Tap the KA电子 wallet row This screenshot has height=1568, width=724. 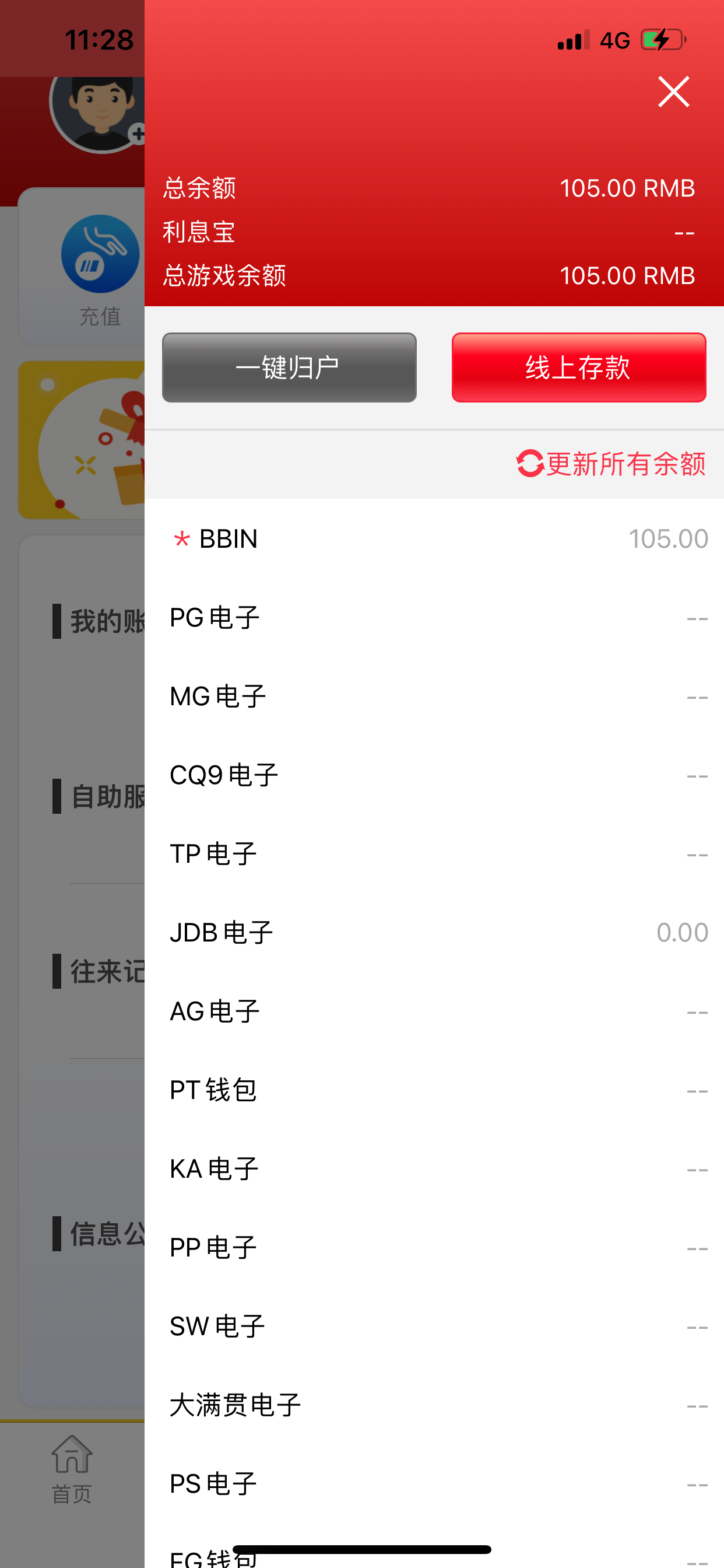click(433, 1168)
